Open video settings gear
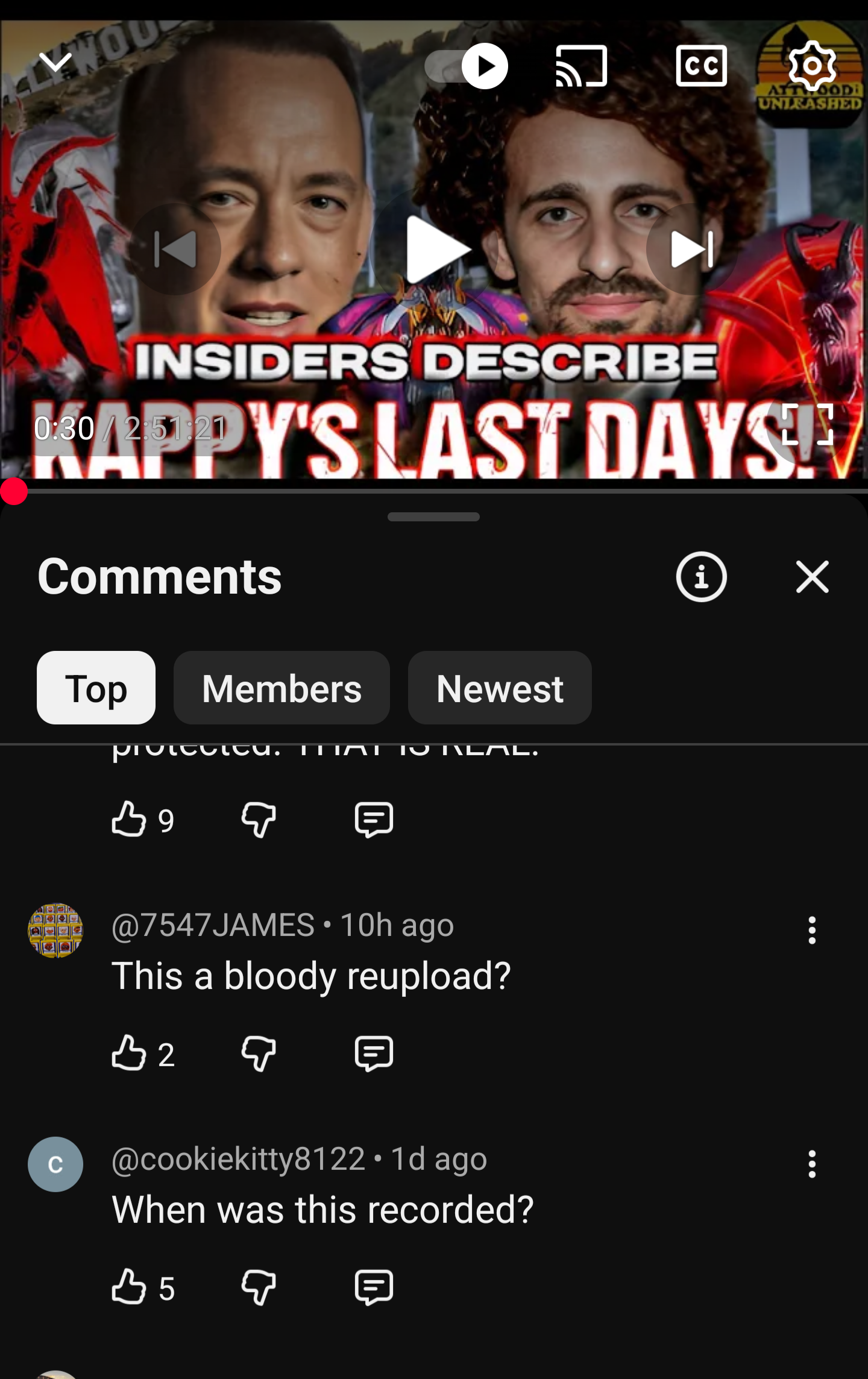The height and width of the screenshot is (1379, 868). (811, 66)
